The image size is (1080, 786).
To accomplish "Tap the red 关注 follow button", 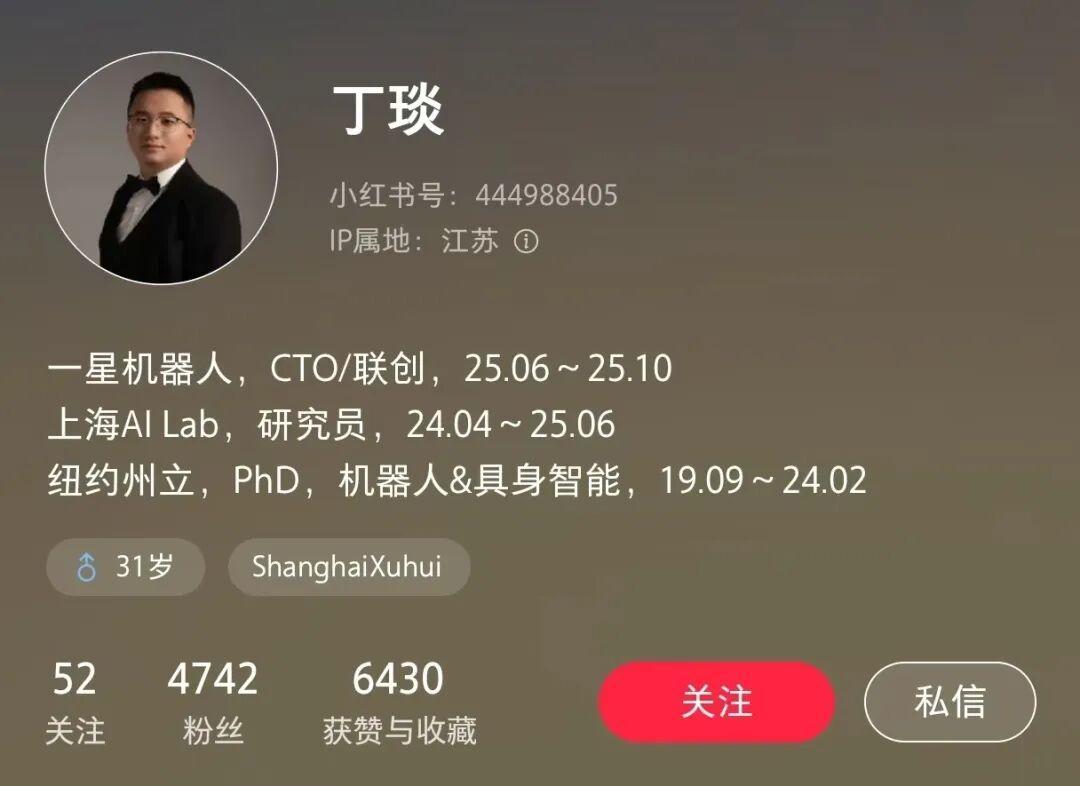I will click(x=716, y=702).
